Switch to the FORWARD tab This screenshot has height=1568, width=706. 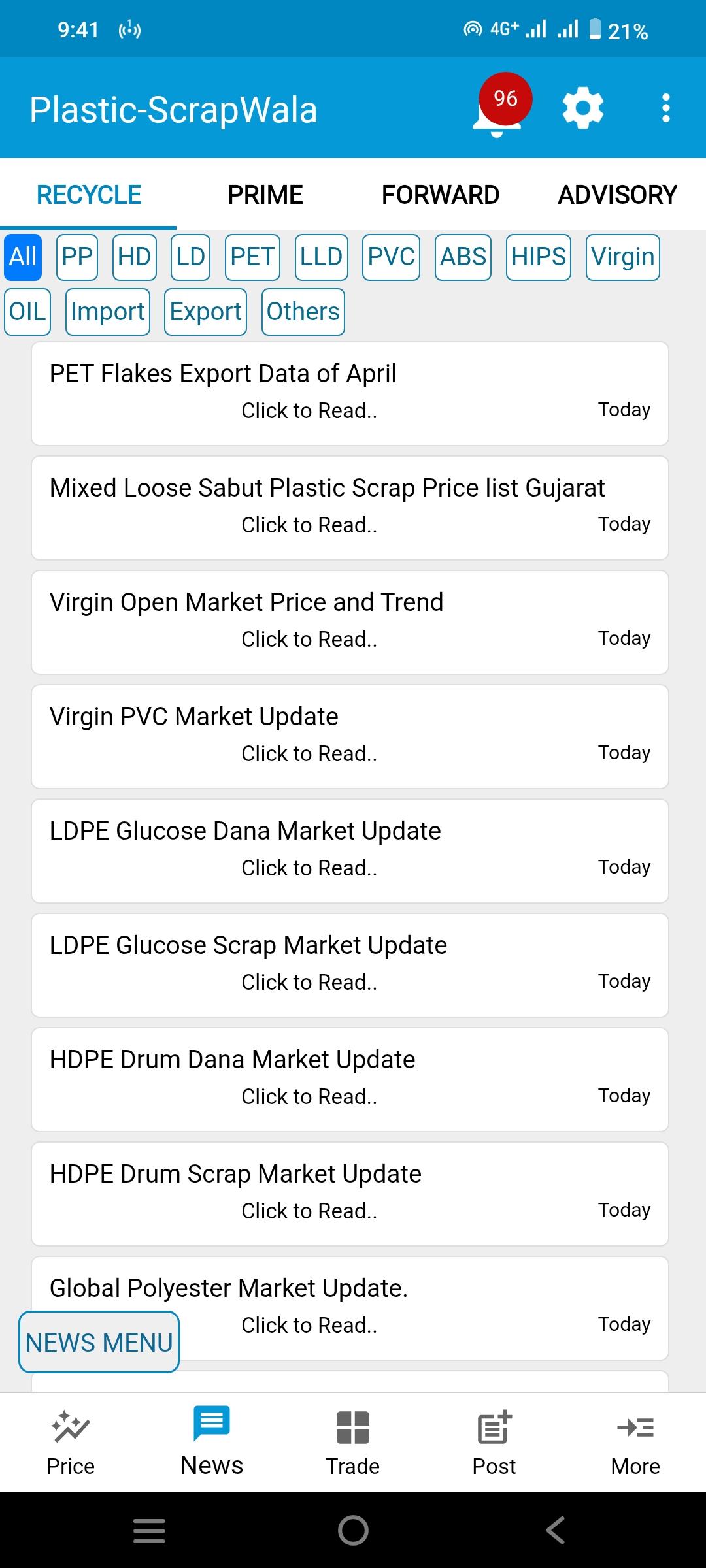pyautogui.click(x=441, y=195)
